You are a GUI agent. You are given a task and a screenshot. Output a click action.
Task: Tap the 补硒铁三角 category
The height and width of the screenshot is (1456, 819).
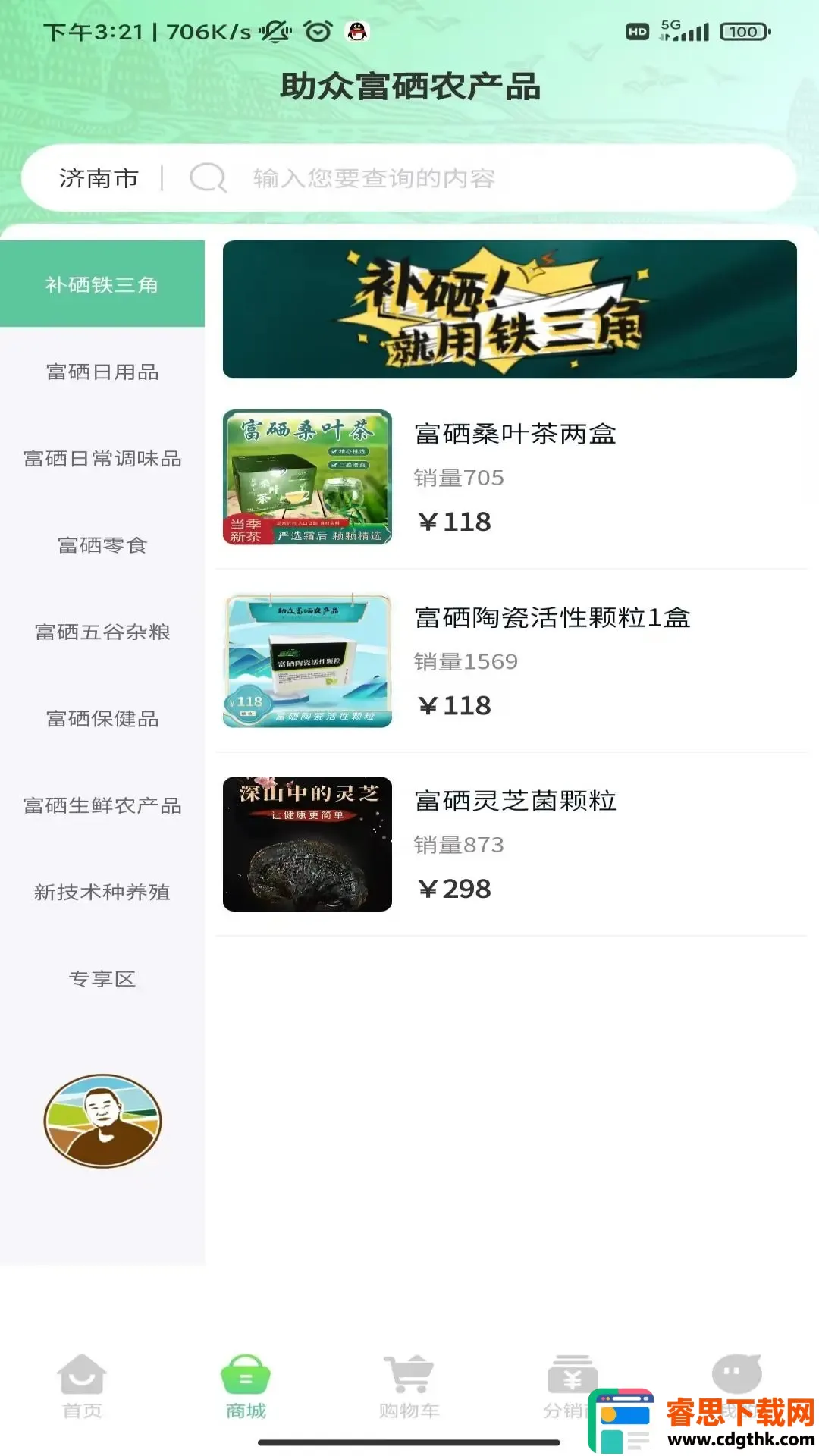(x=102, y=284)
